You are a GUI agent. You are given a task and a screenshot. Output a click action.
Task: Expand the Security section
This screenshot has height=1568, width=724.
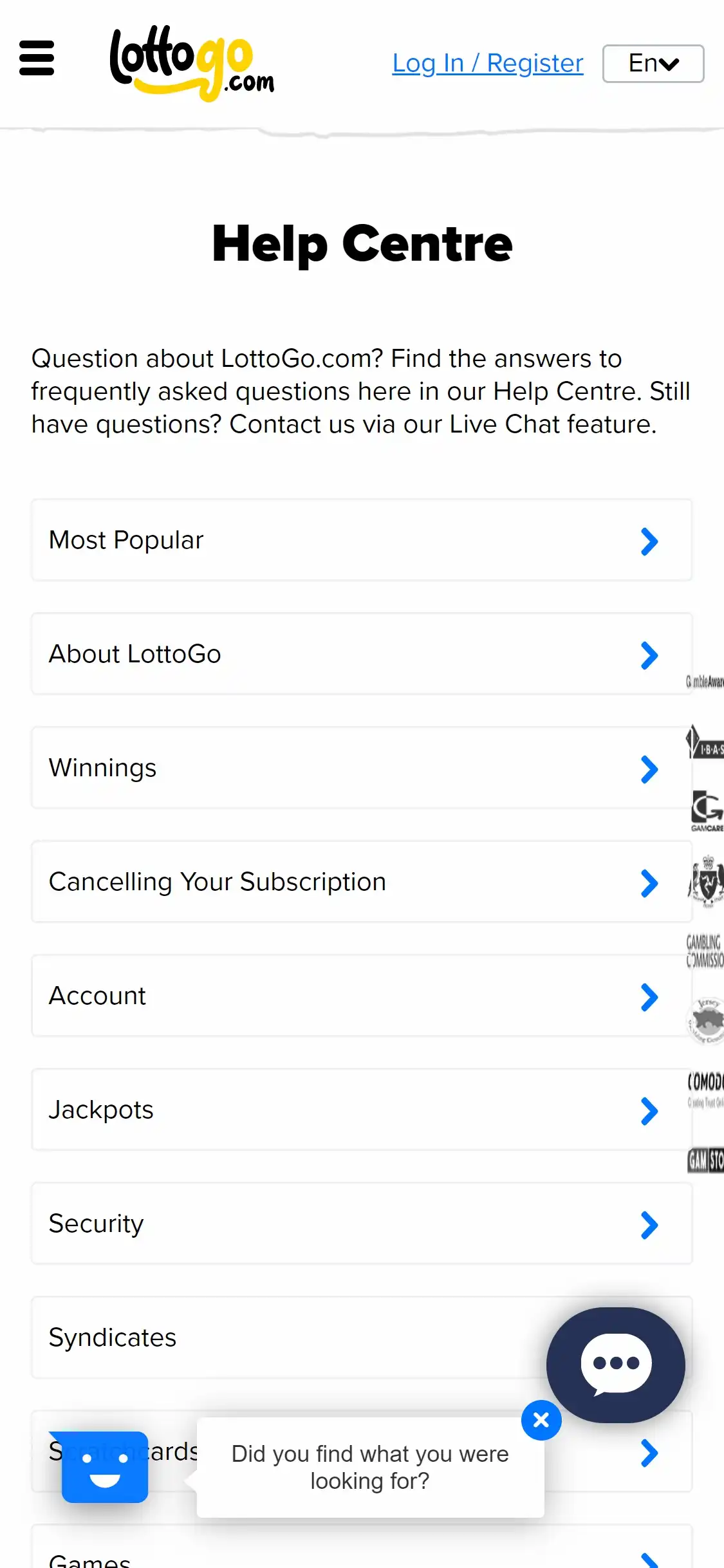tap(361, 1224)
